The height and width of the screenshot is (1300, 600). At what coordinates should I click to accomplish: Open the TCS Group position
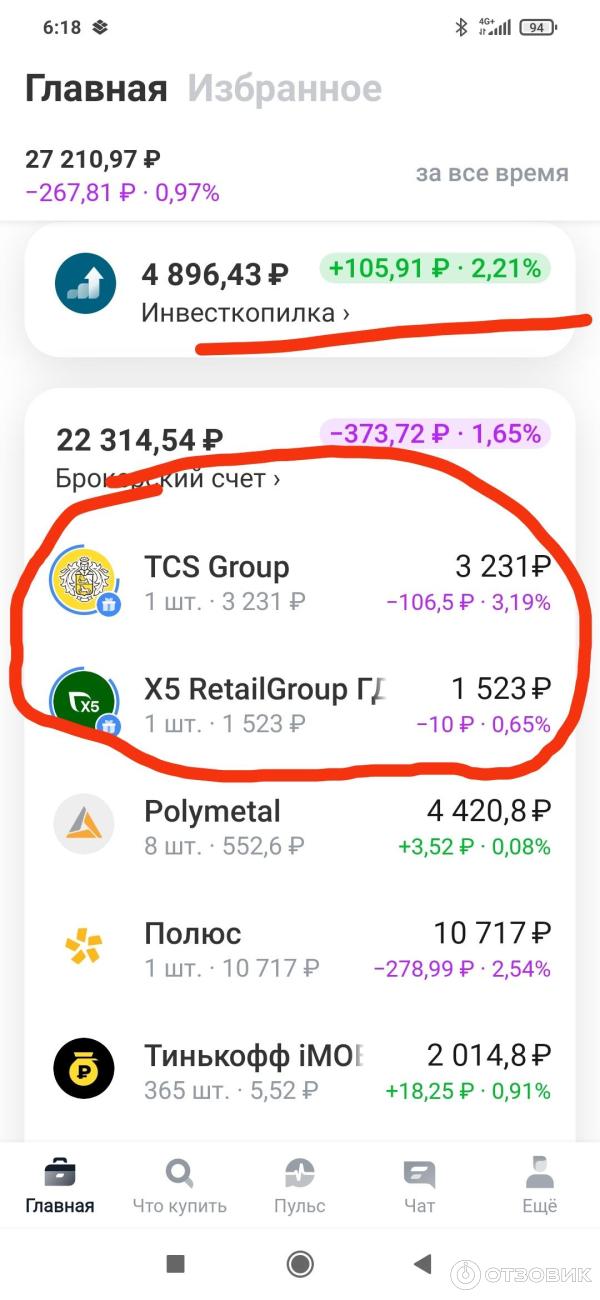click(x=300, y=583)
